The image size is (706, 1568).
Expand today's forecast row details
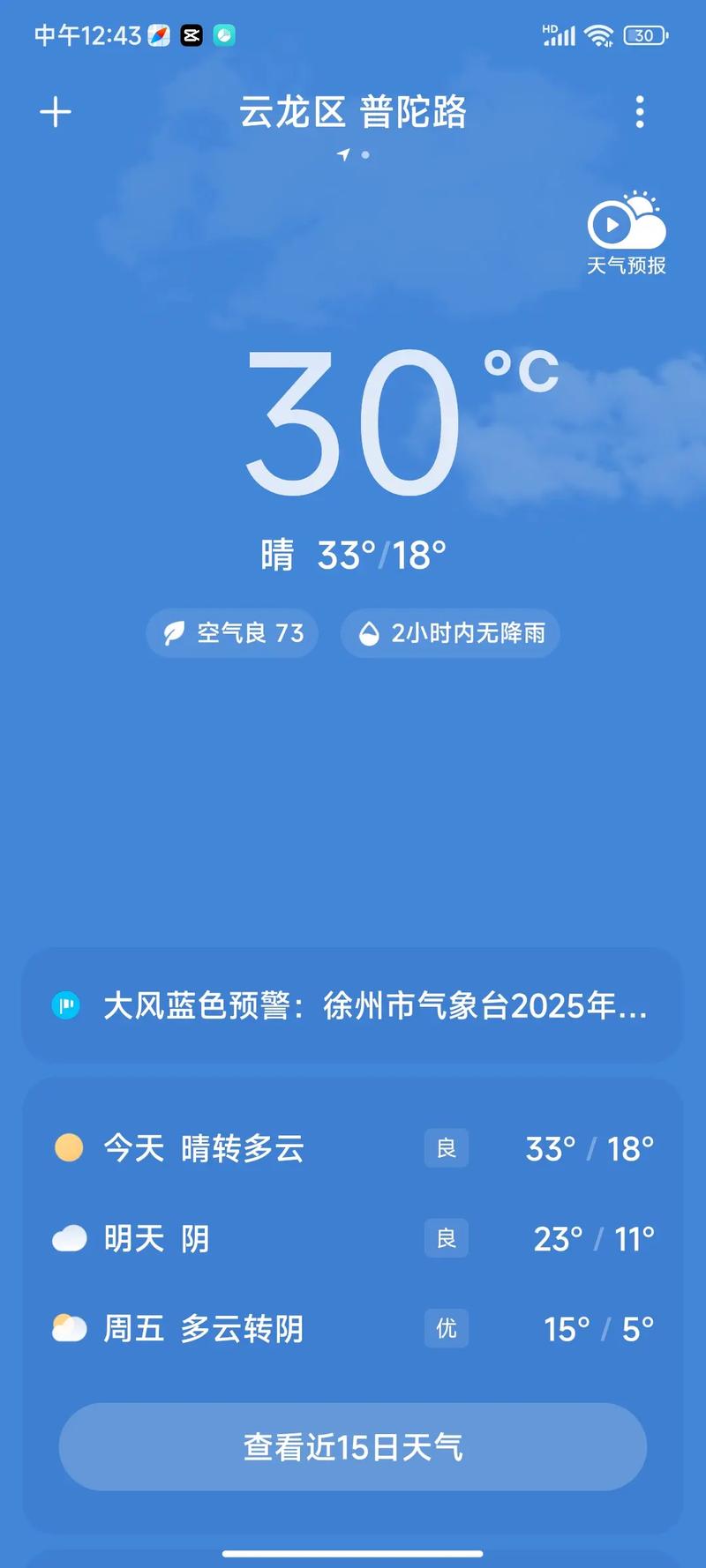coord(353,1148)
